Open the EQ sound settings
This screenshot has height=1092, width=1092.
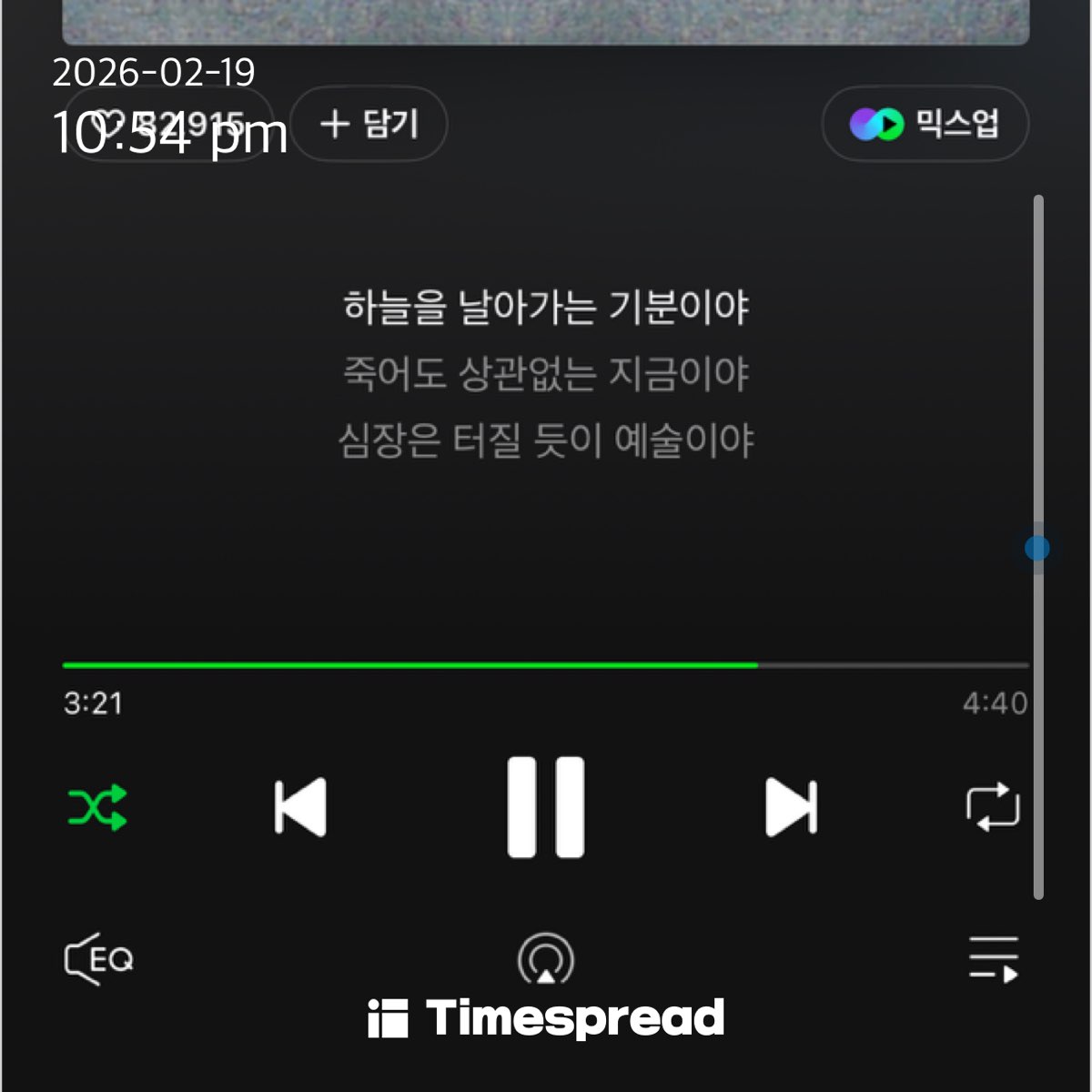click(x=99, y=959)
